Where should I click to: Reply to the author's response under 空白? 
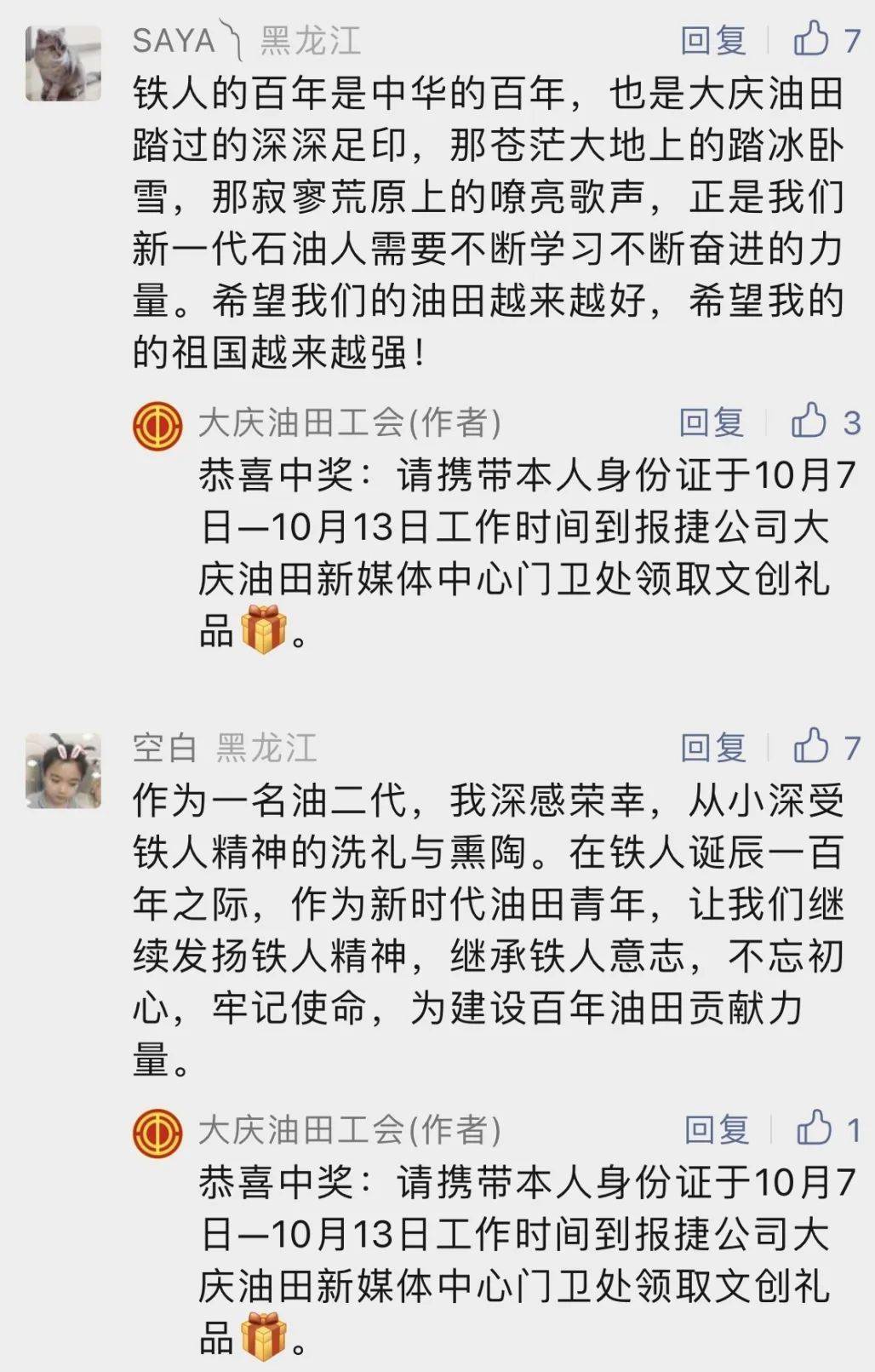point(717,1128)
